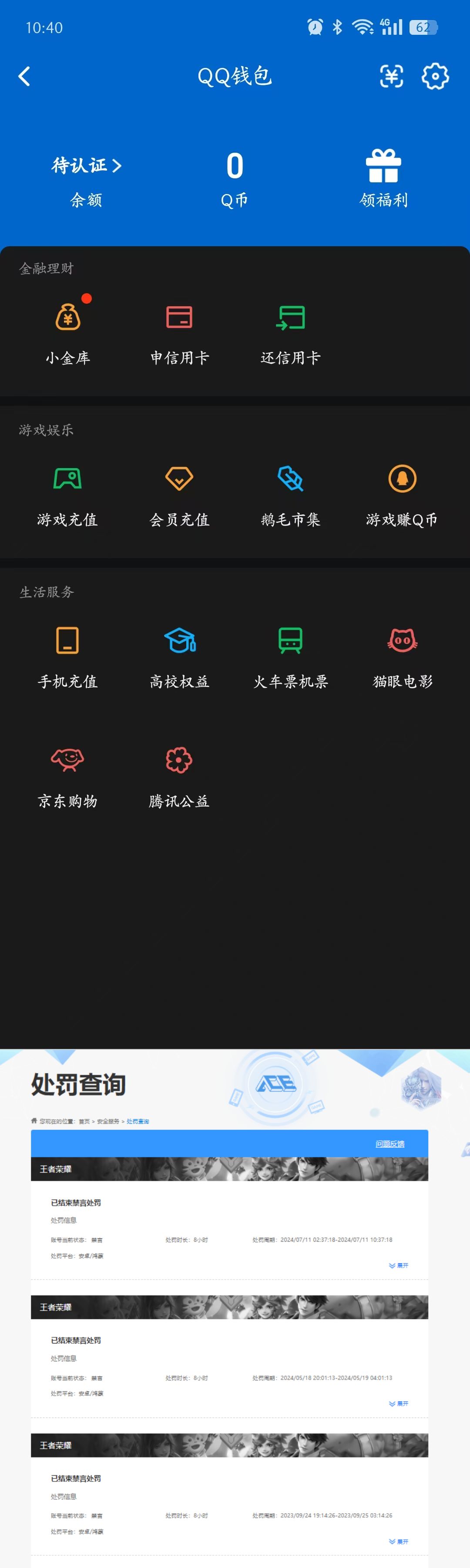Open 高校权益

pos(179,656)
